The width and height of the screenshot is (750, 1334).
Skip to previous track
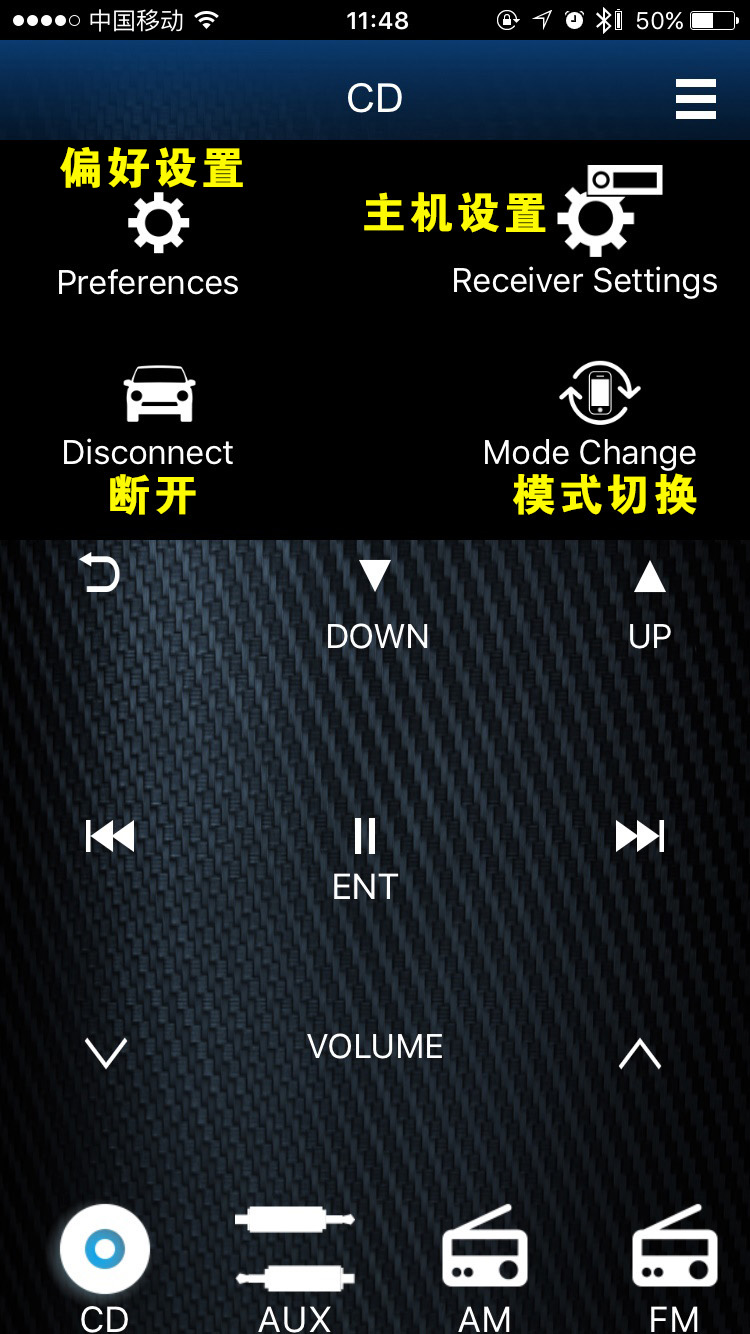pos(110,836)
